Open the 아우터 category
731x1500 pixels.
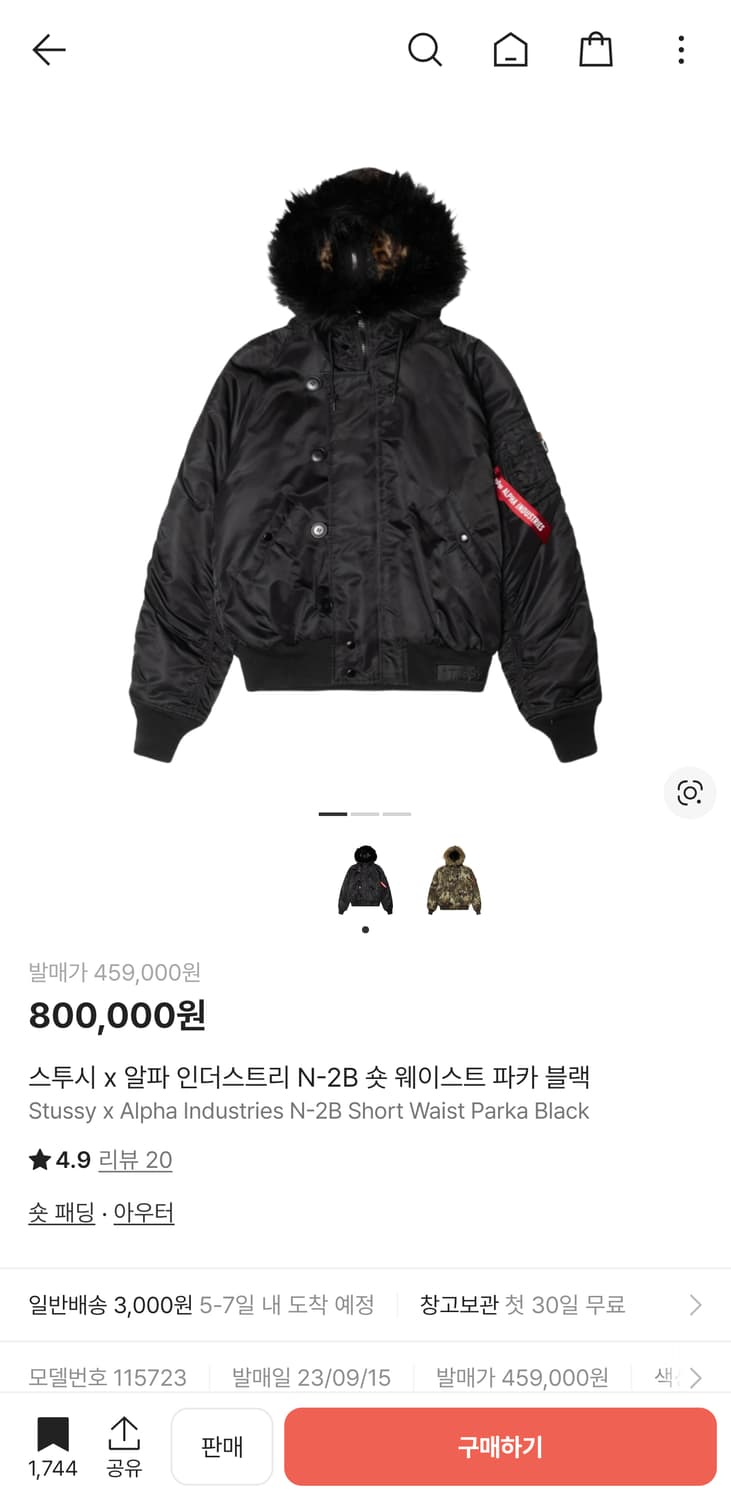[144, 1212]
